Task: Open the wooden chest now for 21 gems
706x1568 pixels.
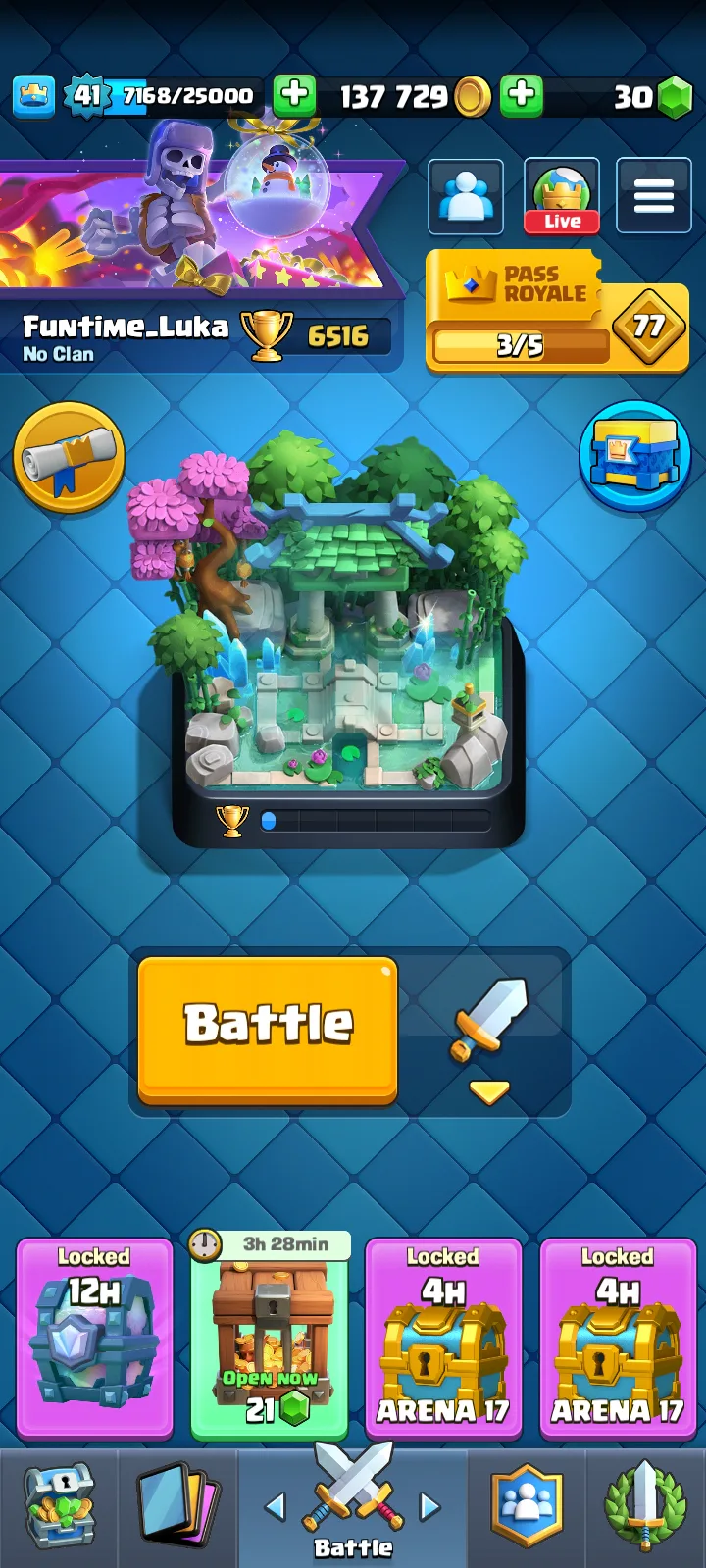Action: pyautogui.click(x=270, y=1337)
